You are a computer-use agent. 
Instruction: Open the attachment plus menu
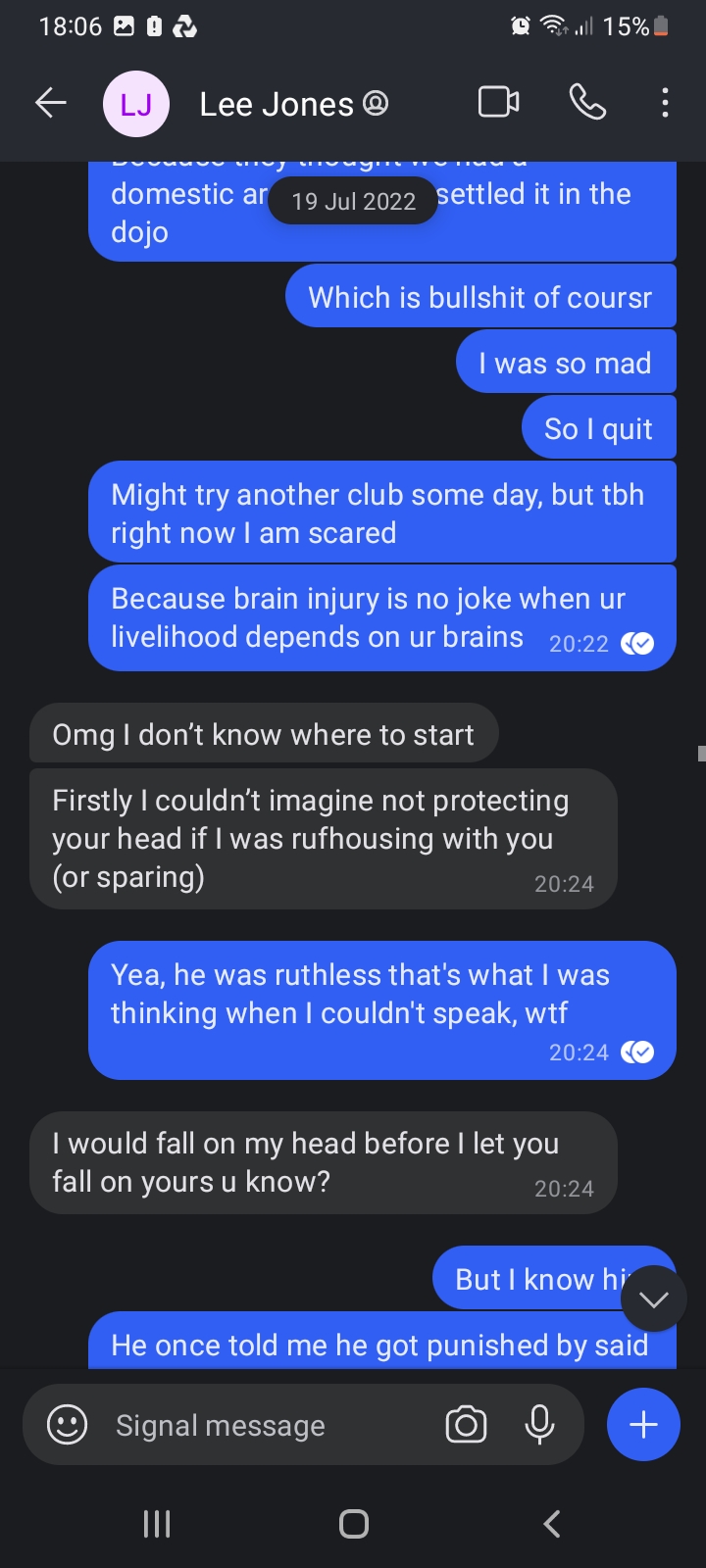coord(643,1425)
